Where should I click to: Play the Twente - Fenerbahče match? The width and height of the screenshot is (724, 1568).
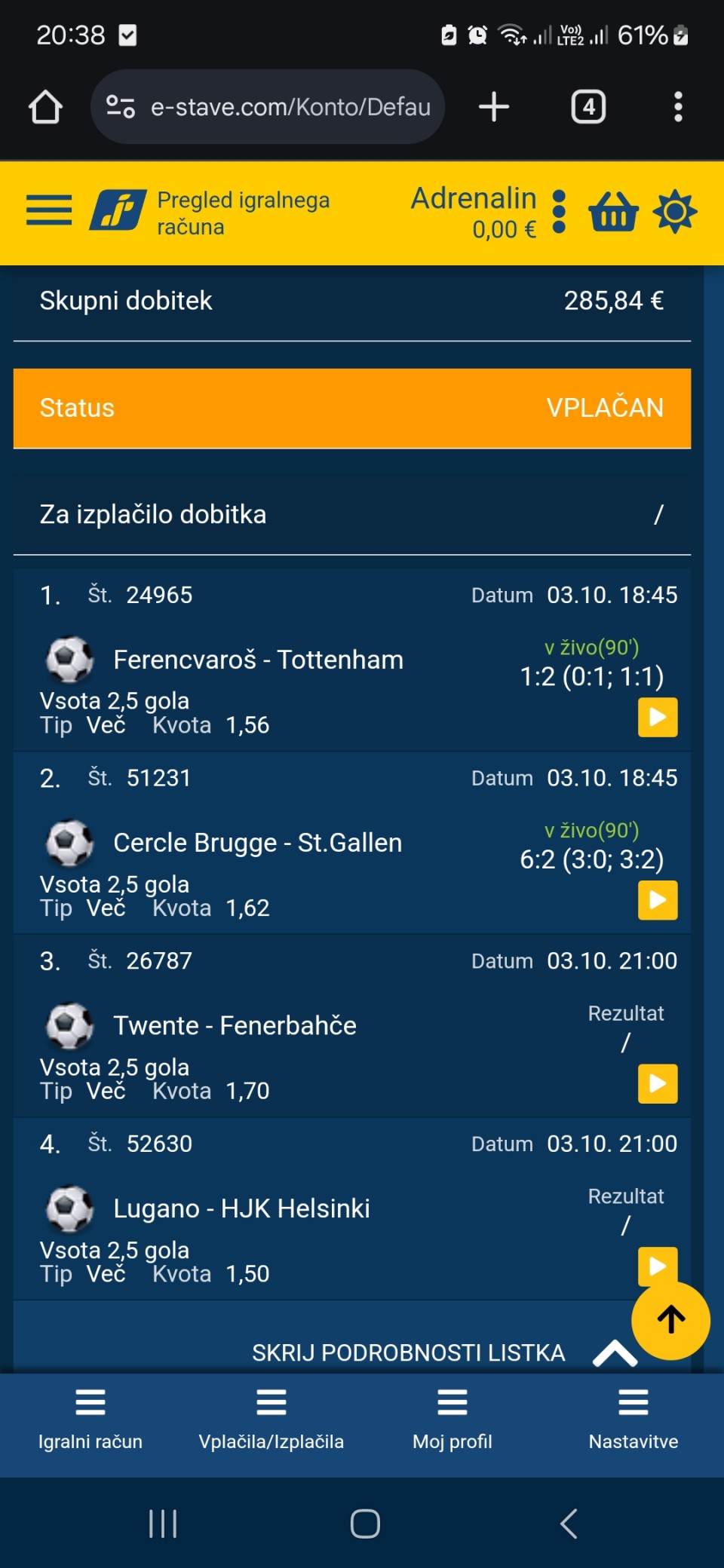click(658, 1083)
